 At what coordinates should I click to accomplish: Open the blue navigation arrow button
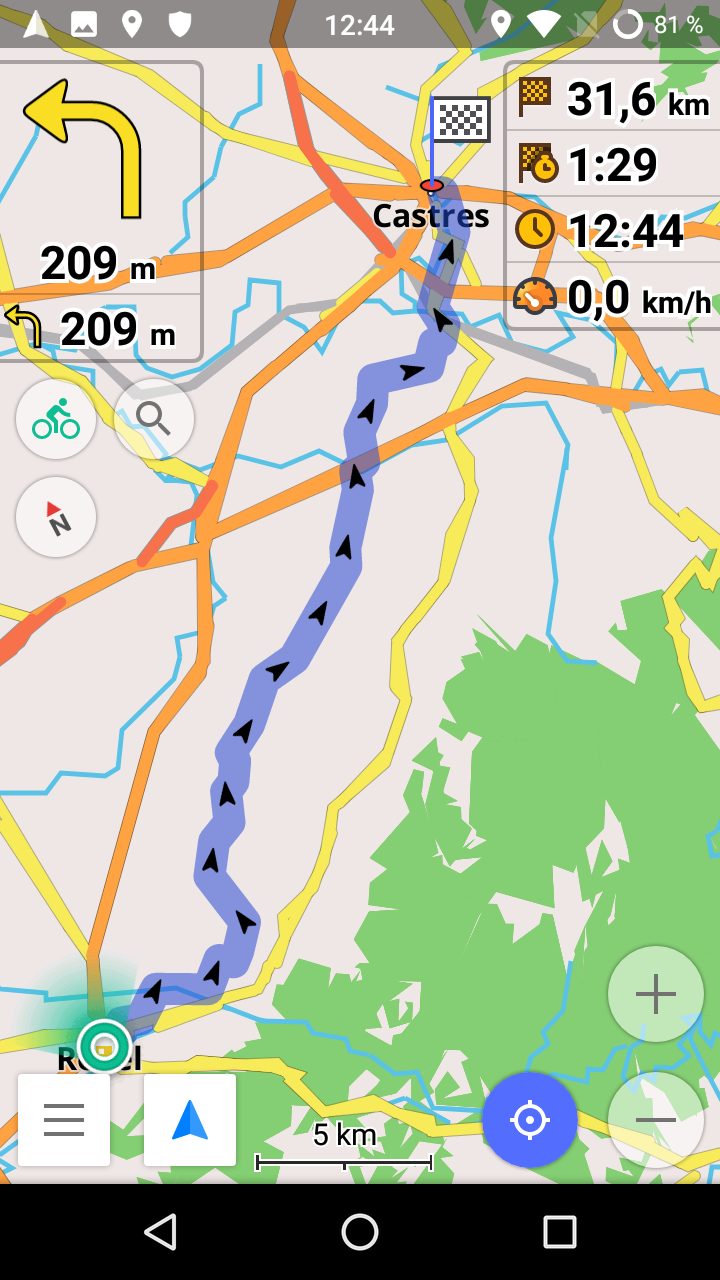(x=190, y=1120)
